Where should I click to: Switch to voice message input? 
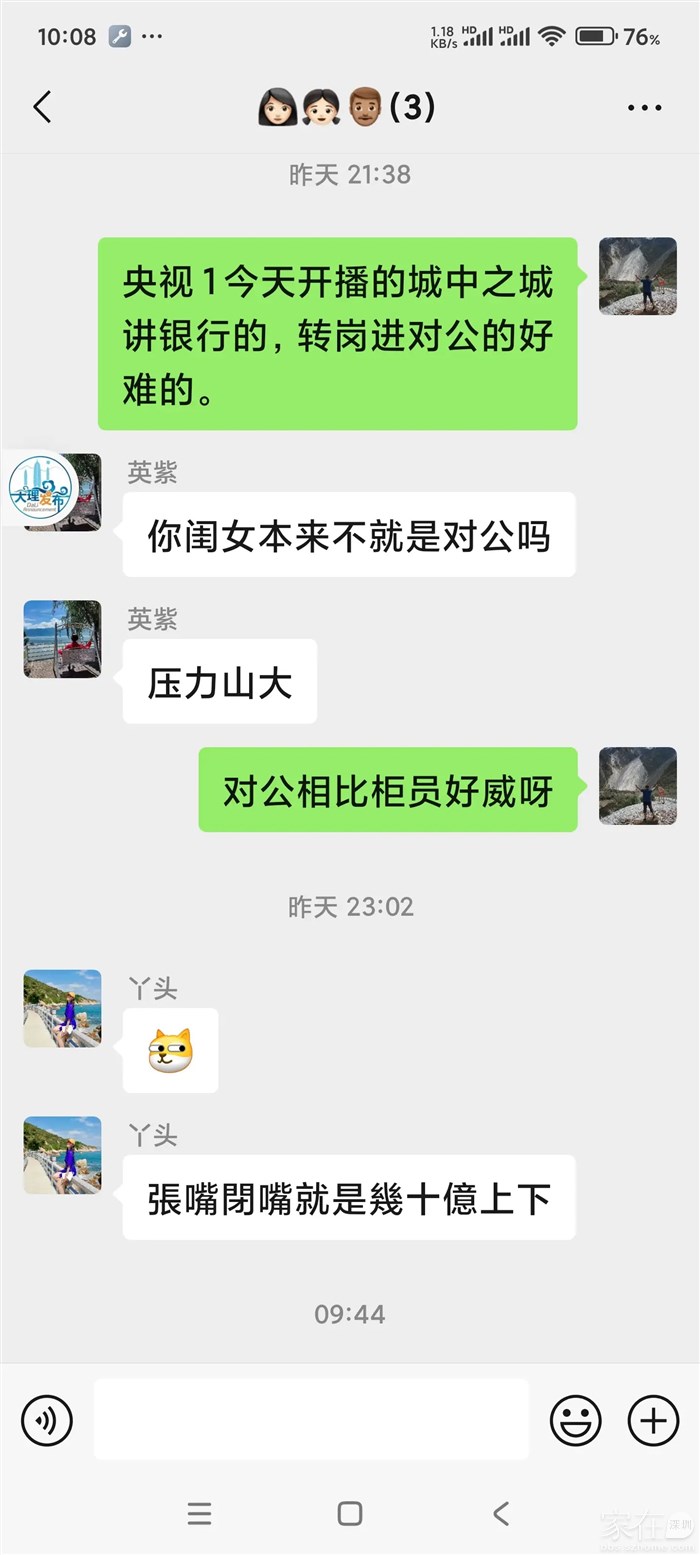coord(47,1419)
